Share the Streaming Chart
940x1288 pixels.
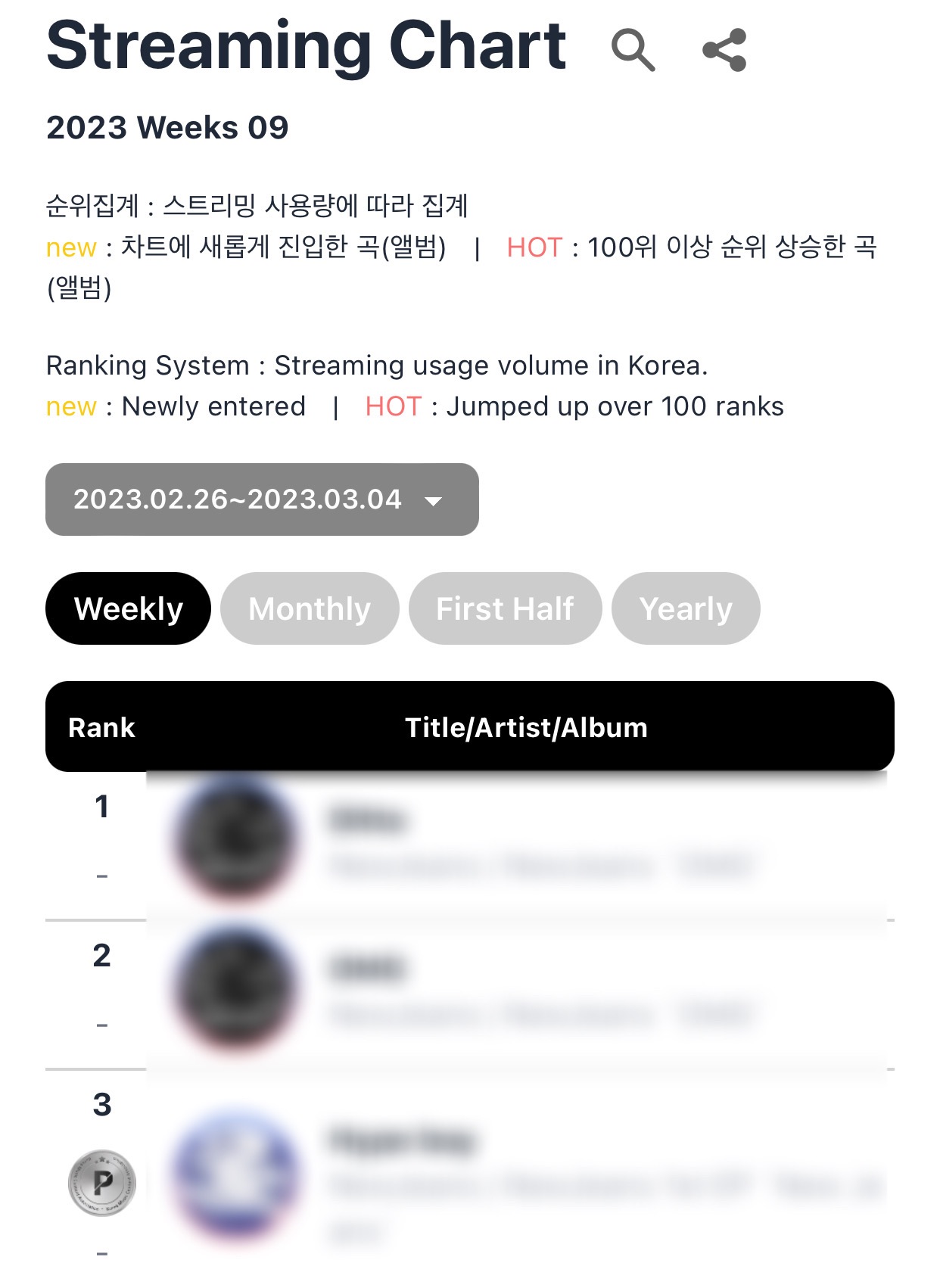[724, 50]
